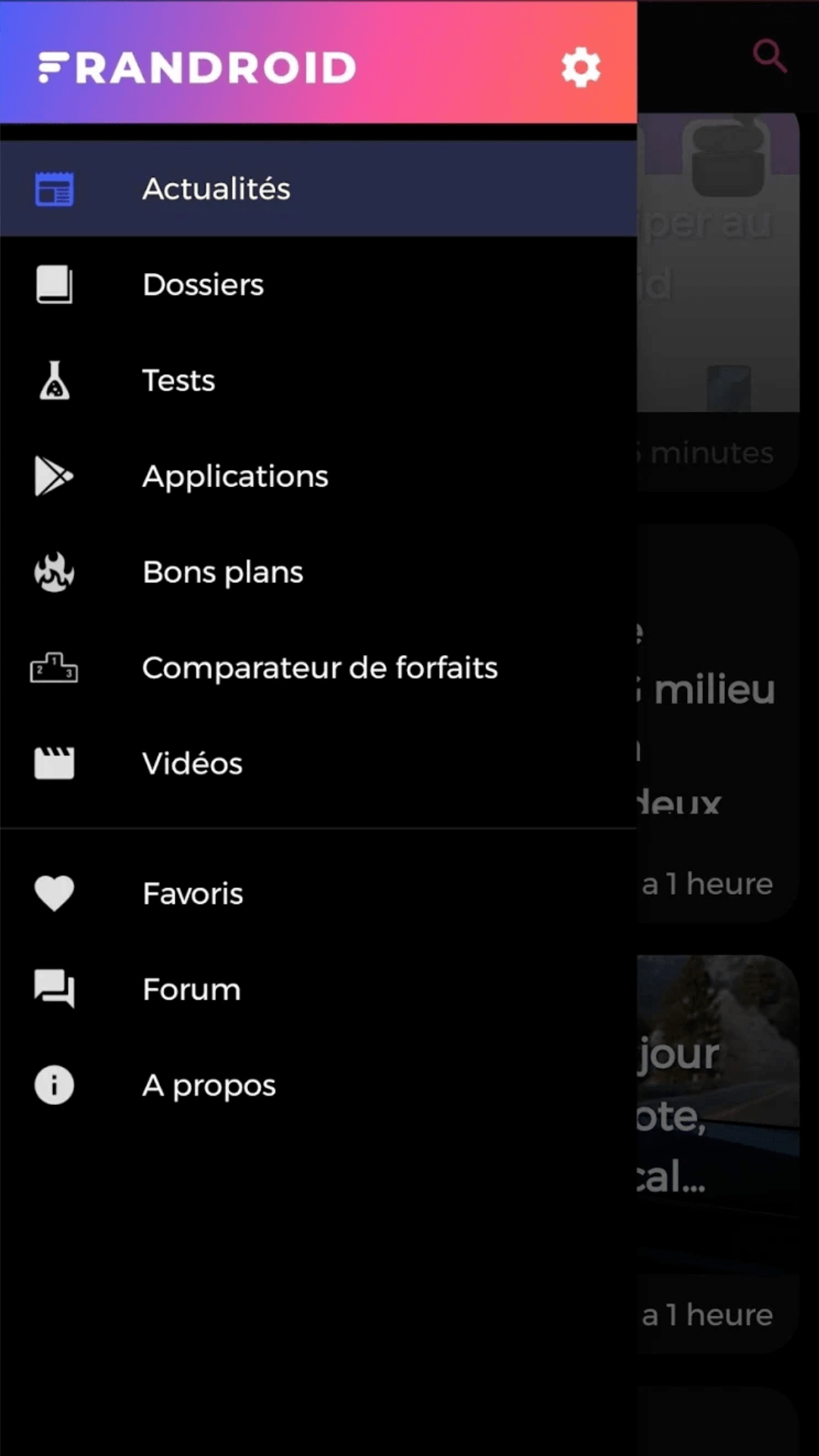This screenshot has width=819, height=1456.
Task: Go to the Forum section
Action: (191, 989)
